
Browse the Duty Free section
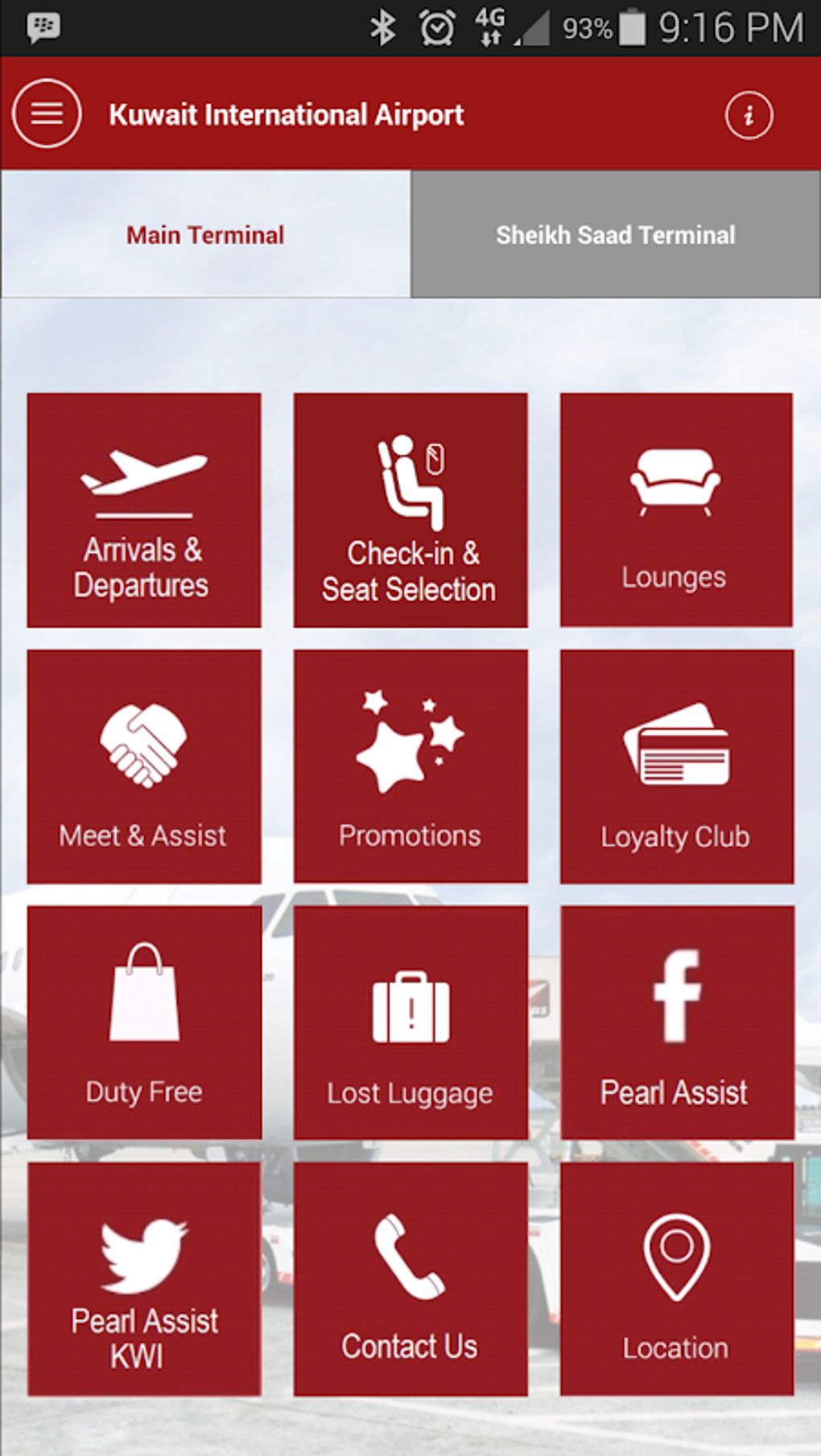click(144, 1022)
